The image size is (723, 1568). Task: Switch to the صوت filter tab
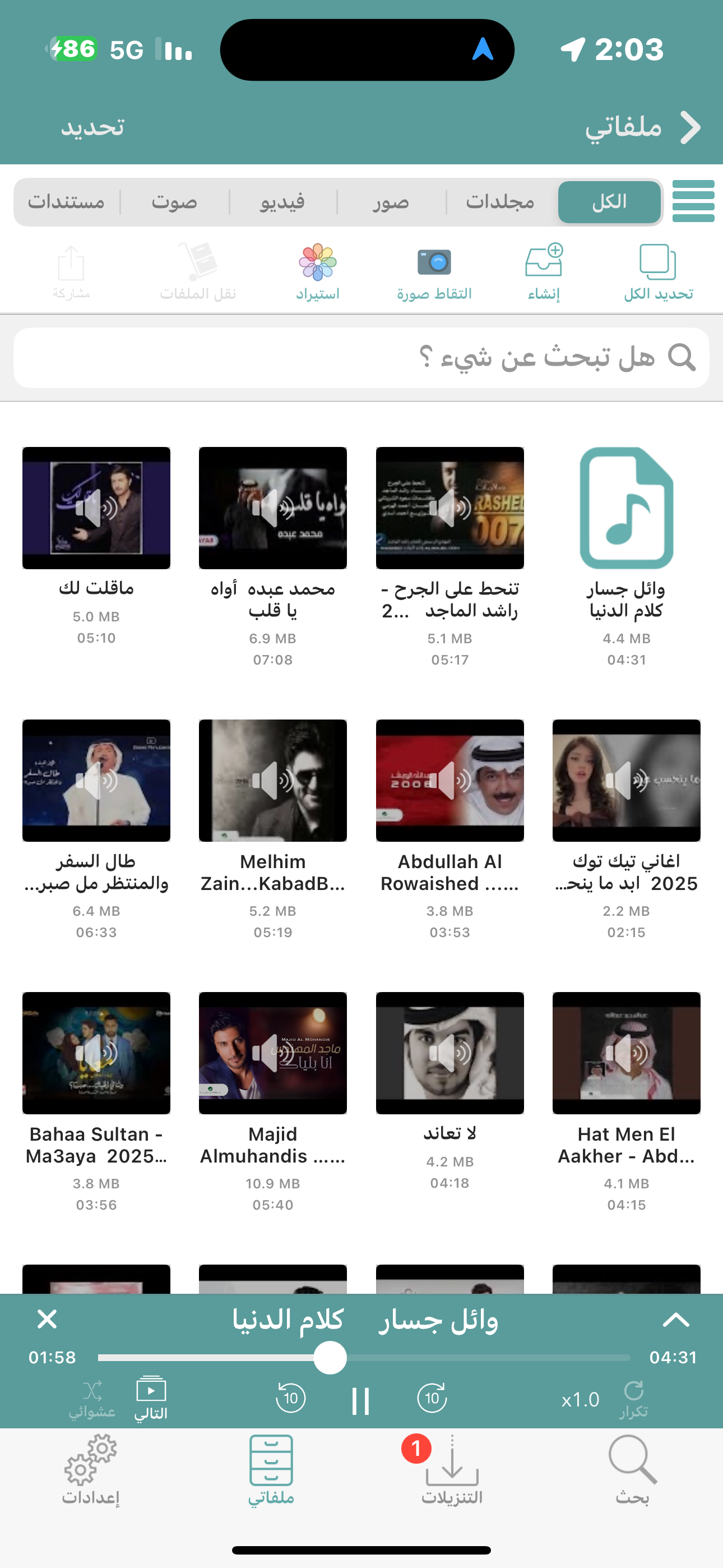pos(174,202)
